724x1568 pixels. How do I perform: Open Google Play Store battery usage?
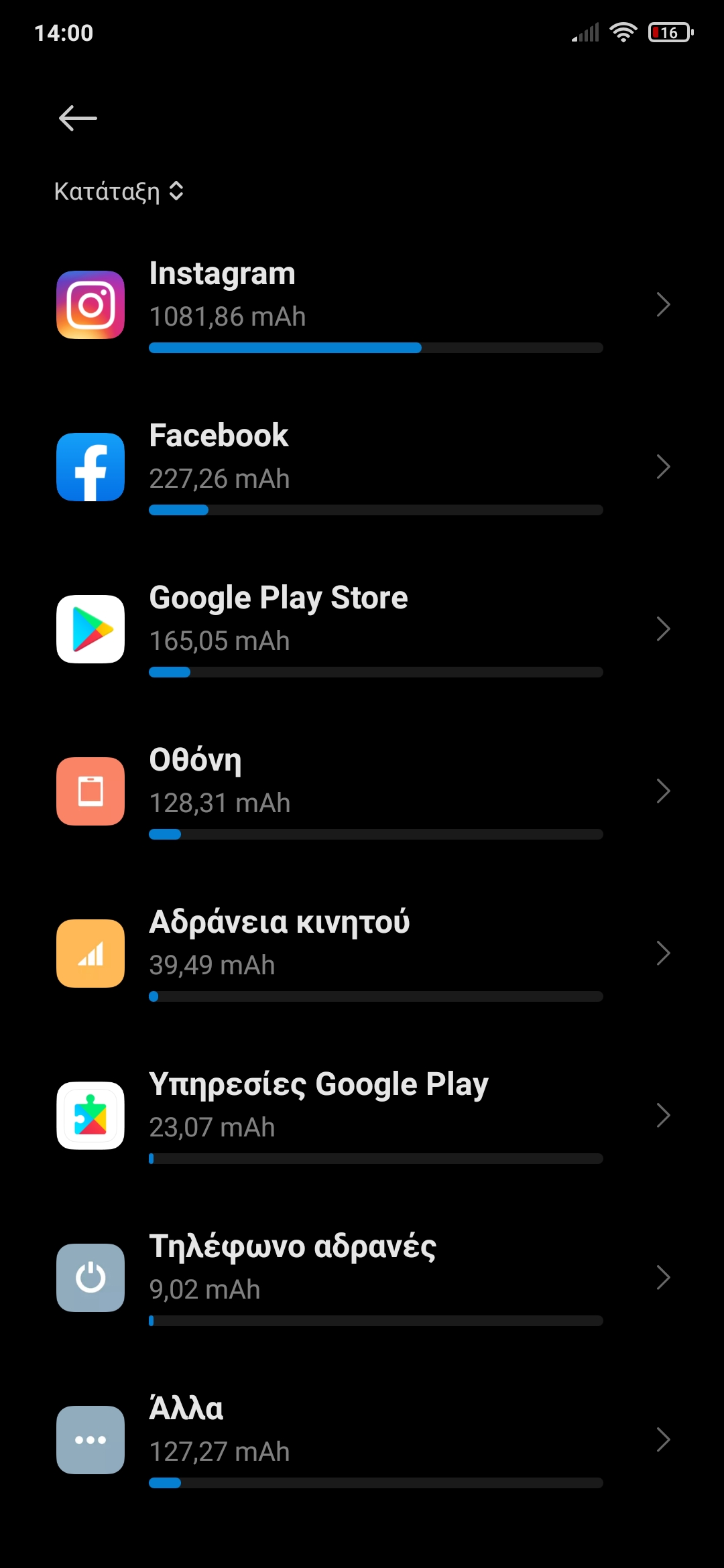click(x=362, y=629)
